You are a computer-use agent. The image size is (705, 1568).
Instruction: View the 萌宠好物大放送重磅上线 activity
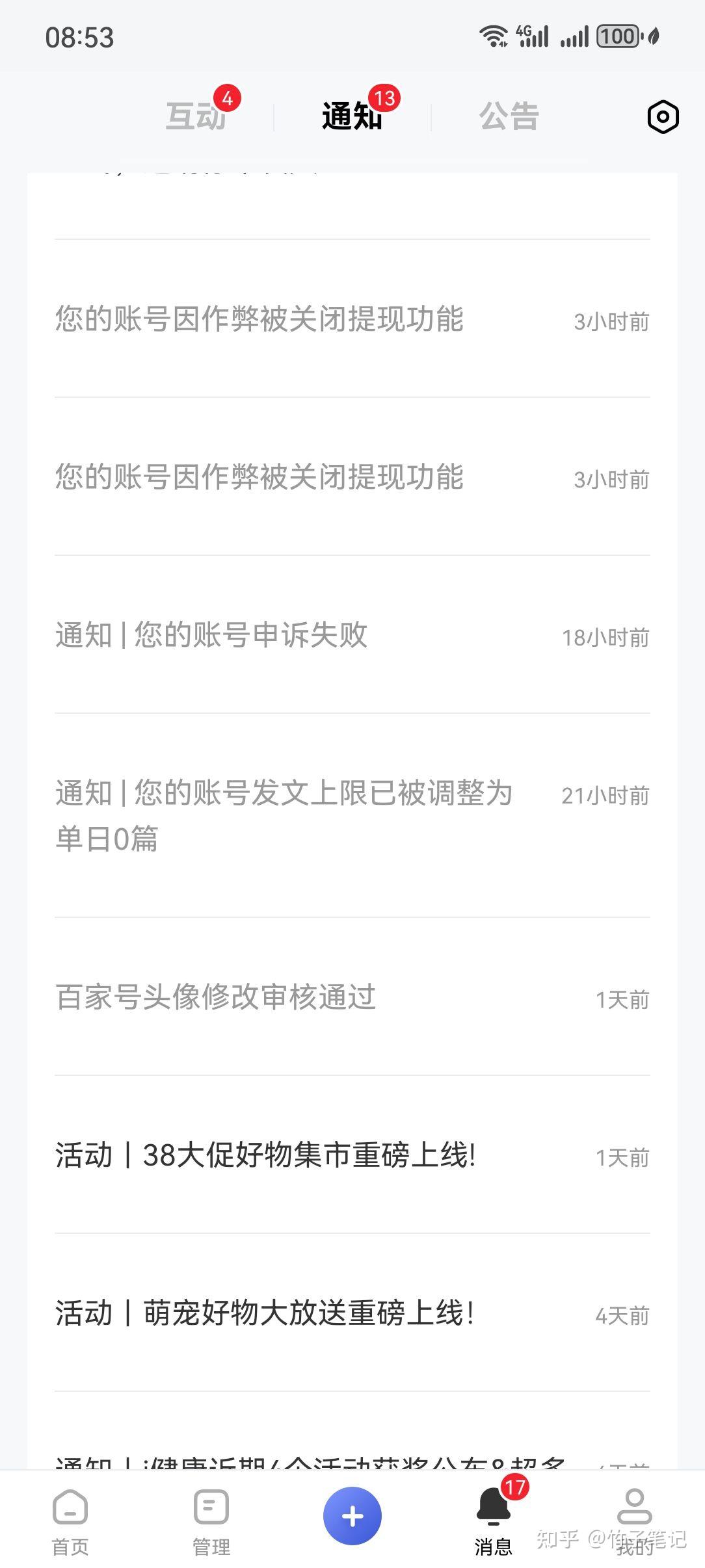[351, 1313]
